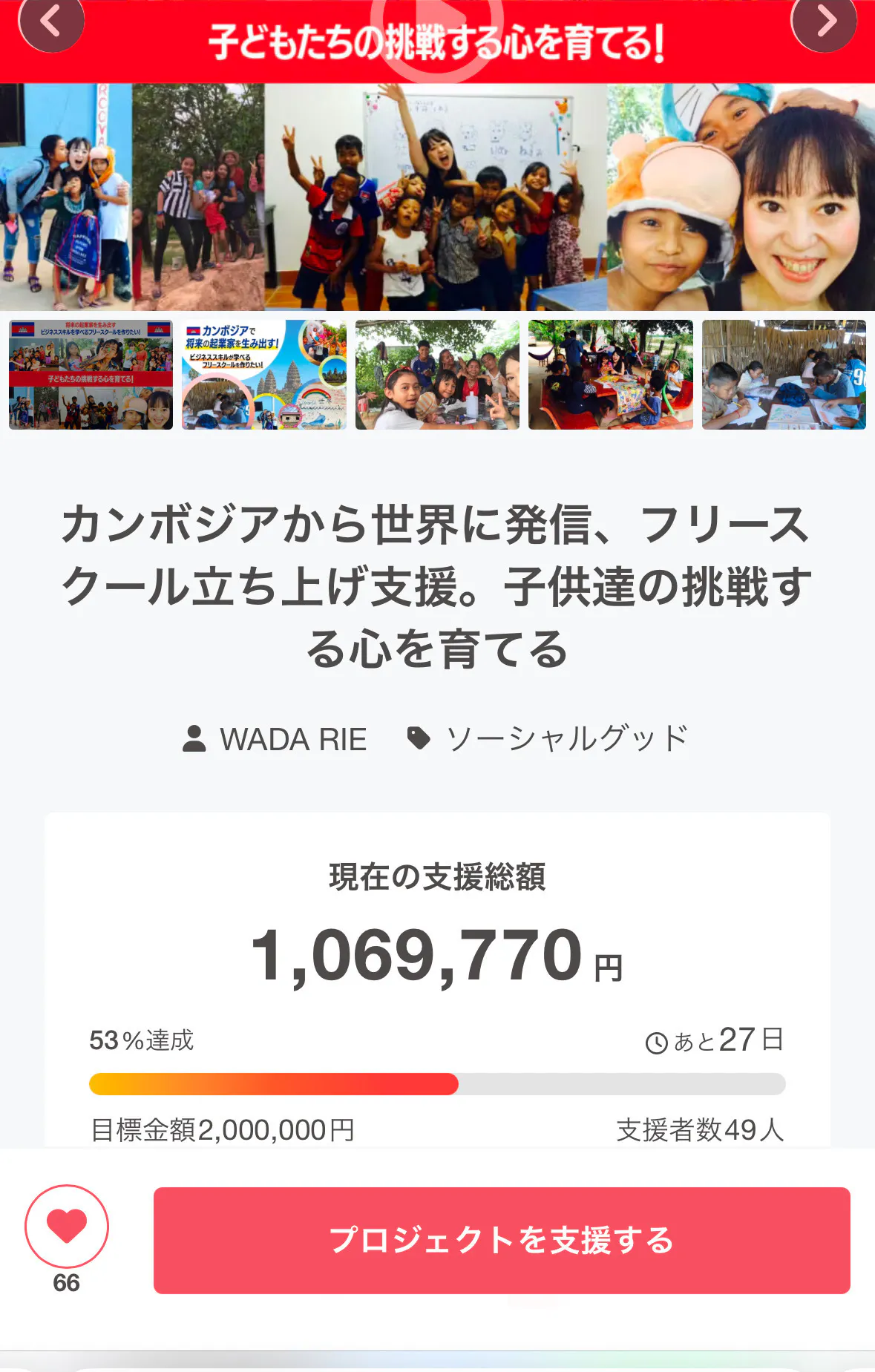Go to the previous carousel image
Image resolution: width=875 pixels, height=1372 pixels.
[50, 22]
